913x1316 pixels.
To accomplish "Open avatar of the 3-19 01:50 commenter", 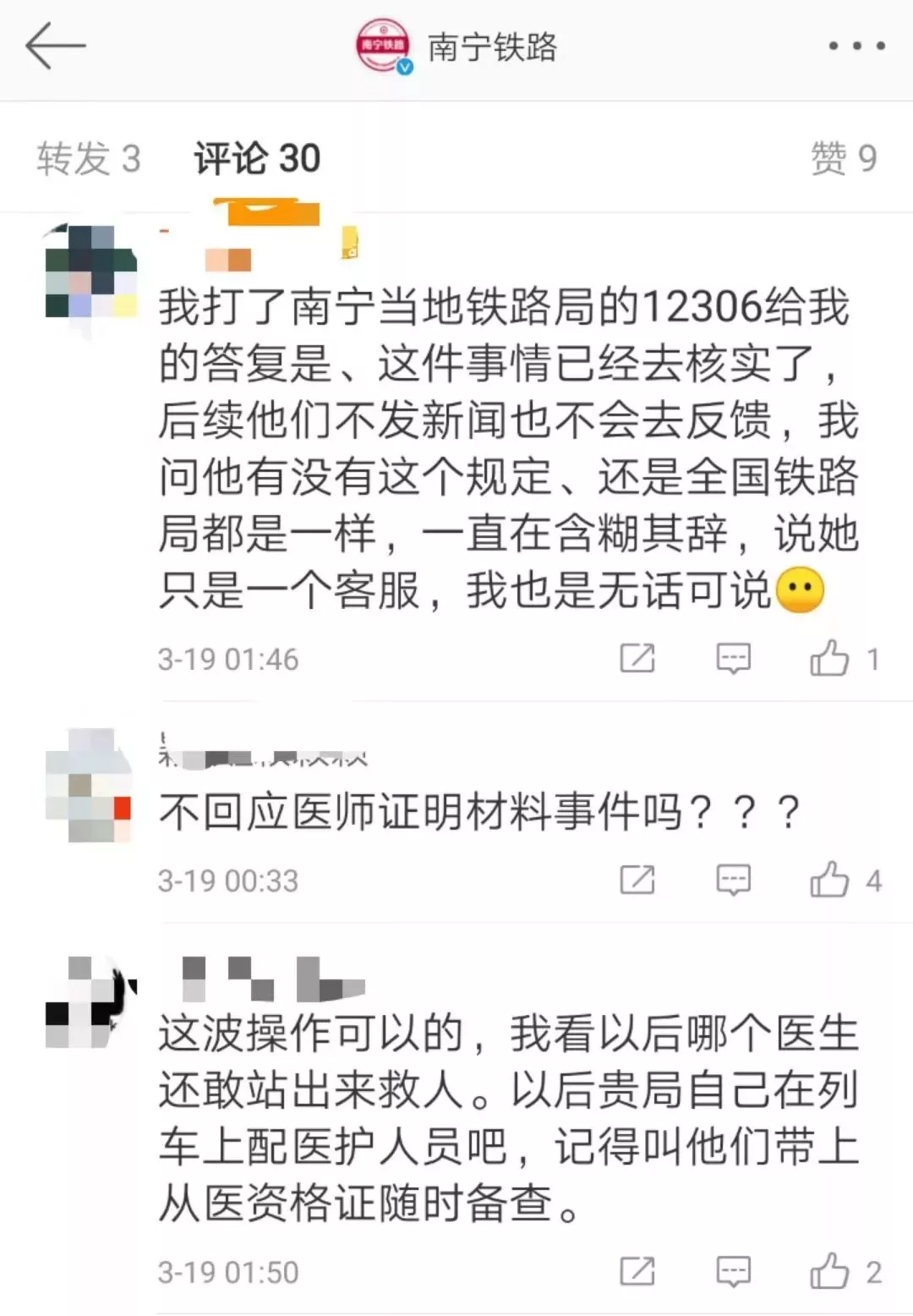I will click(x=90, y=1003).
